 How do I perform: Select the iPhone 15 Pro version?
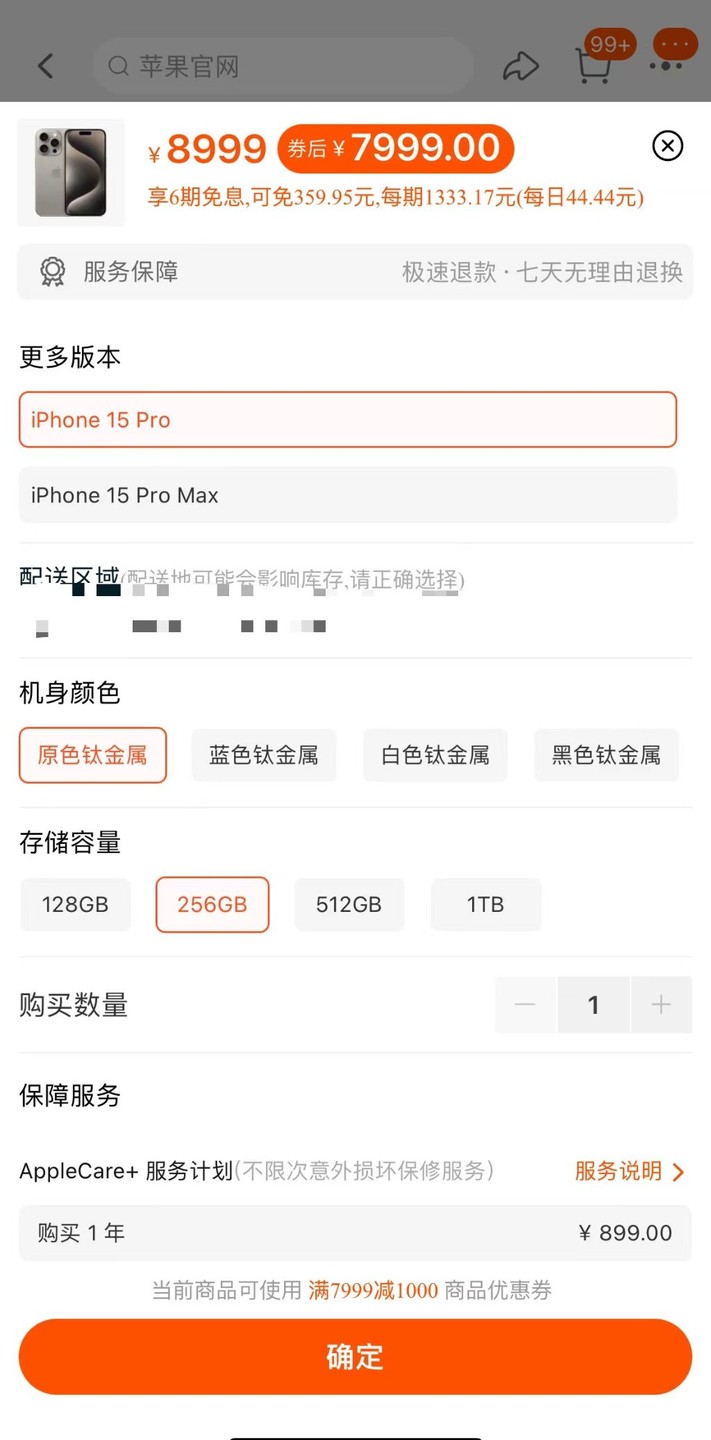coord(347,420)
